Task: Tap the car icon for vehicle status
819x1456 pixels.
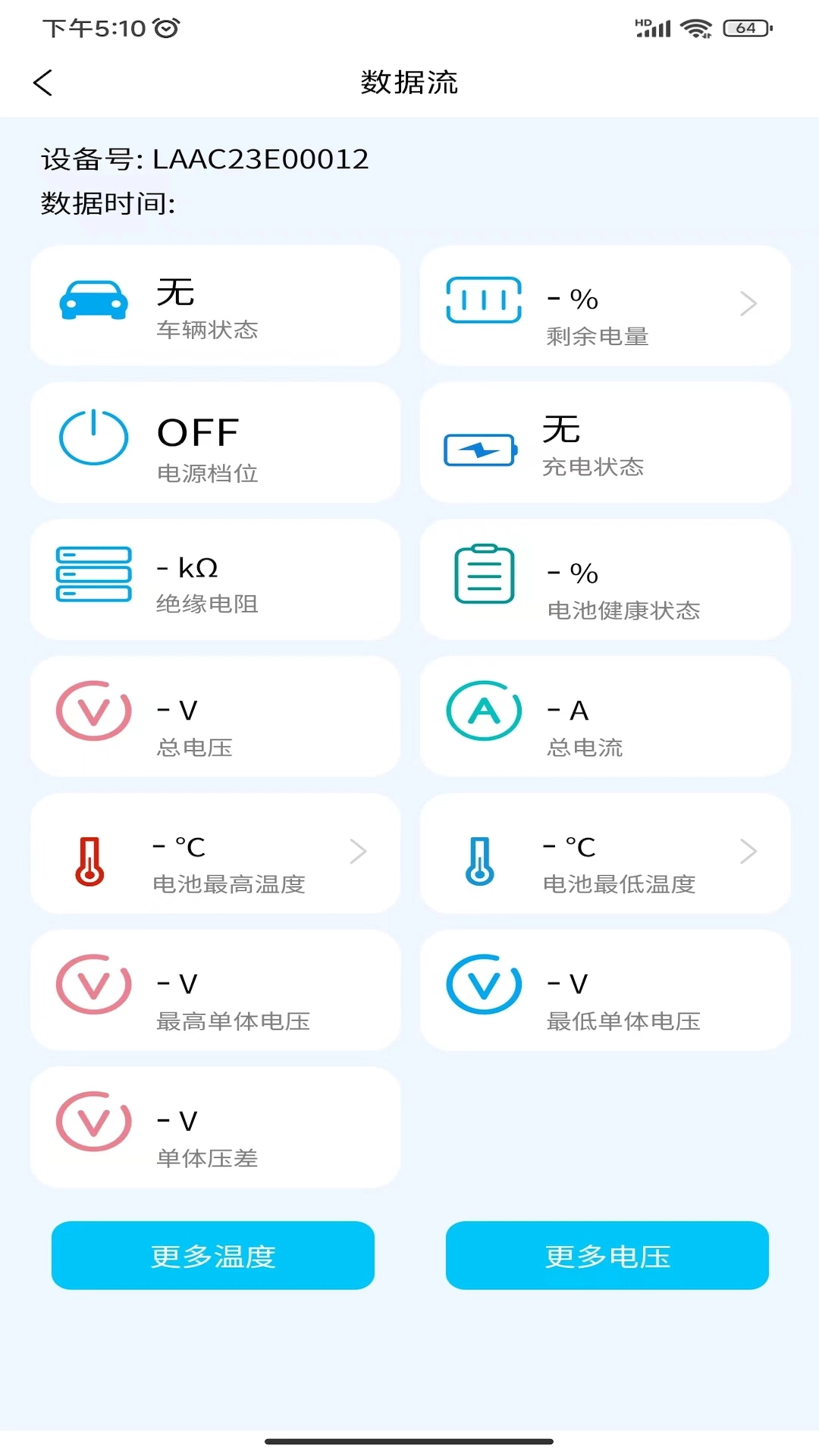Action: click(93, 301)
